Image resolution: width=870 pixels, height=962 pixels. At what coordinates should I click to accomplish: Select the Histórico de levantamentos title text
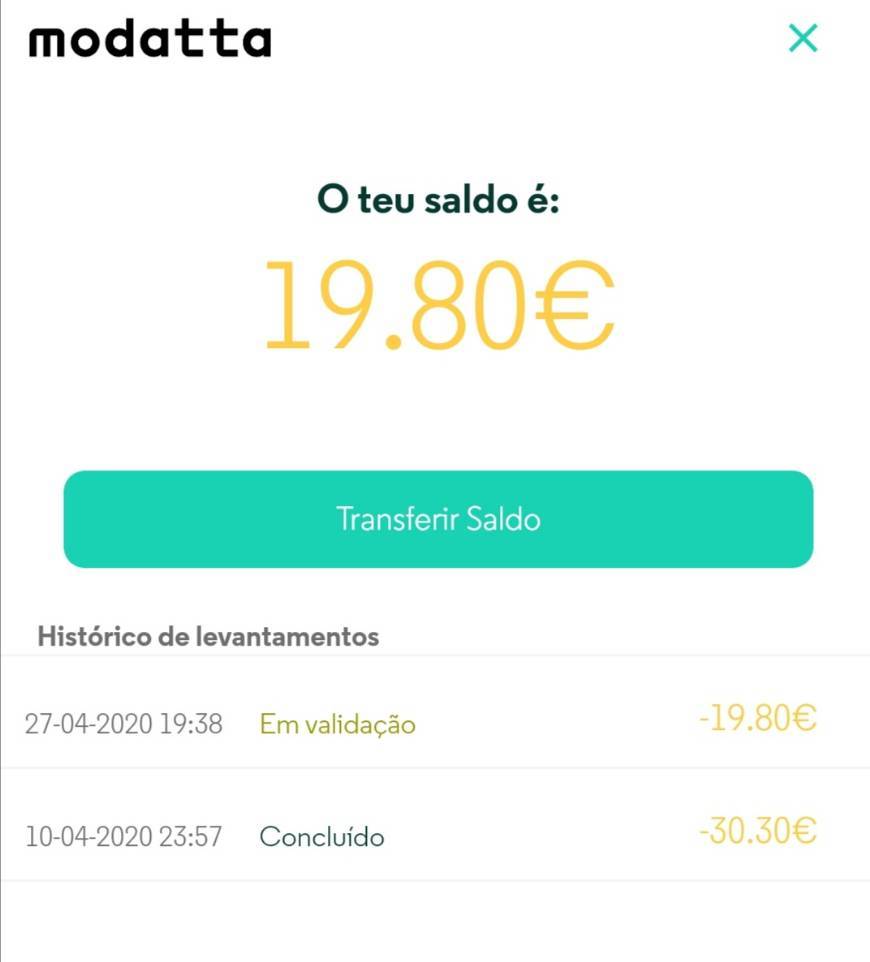pos(210,634)
